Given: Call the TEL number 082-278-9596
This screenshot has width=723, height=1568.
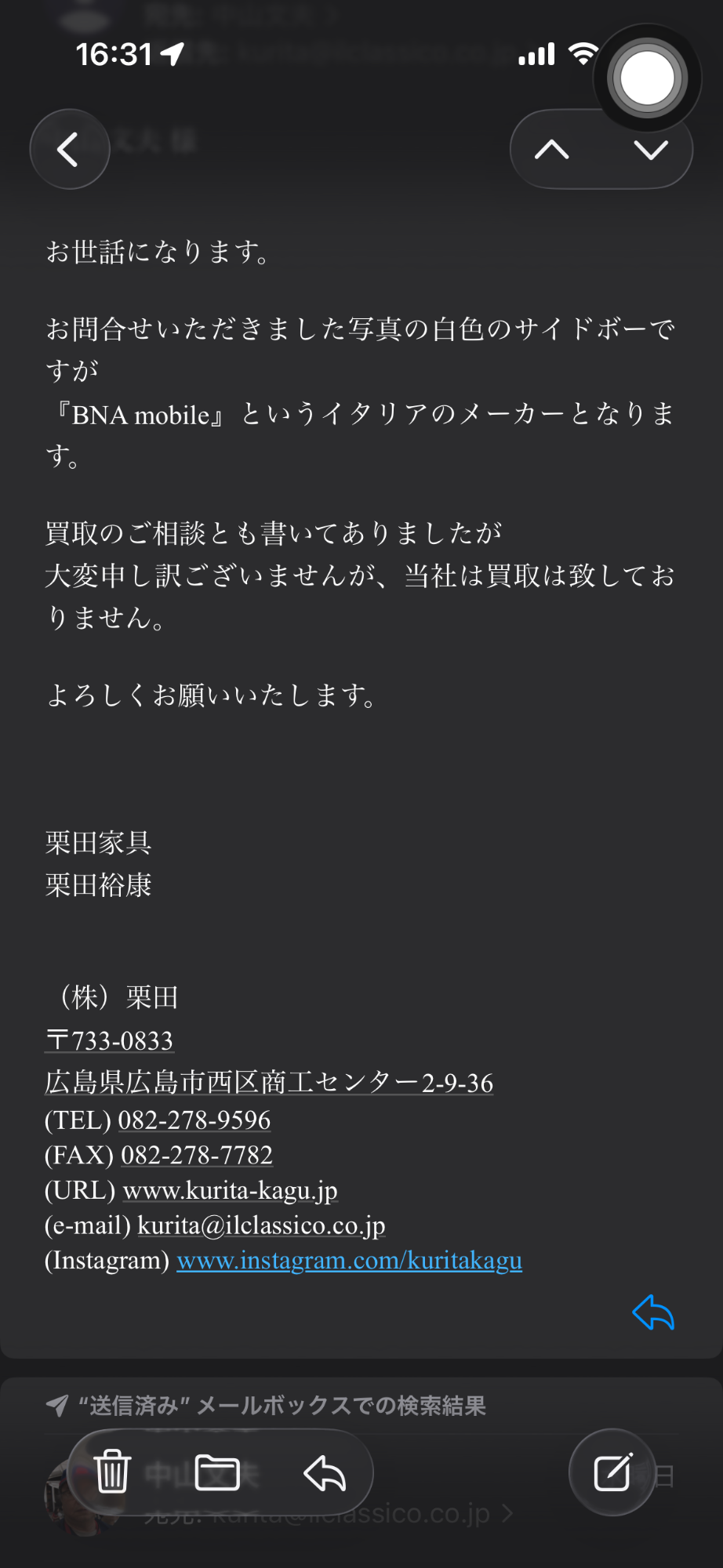Looking at the screenshot, I should click(x=194, y=1120).
